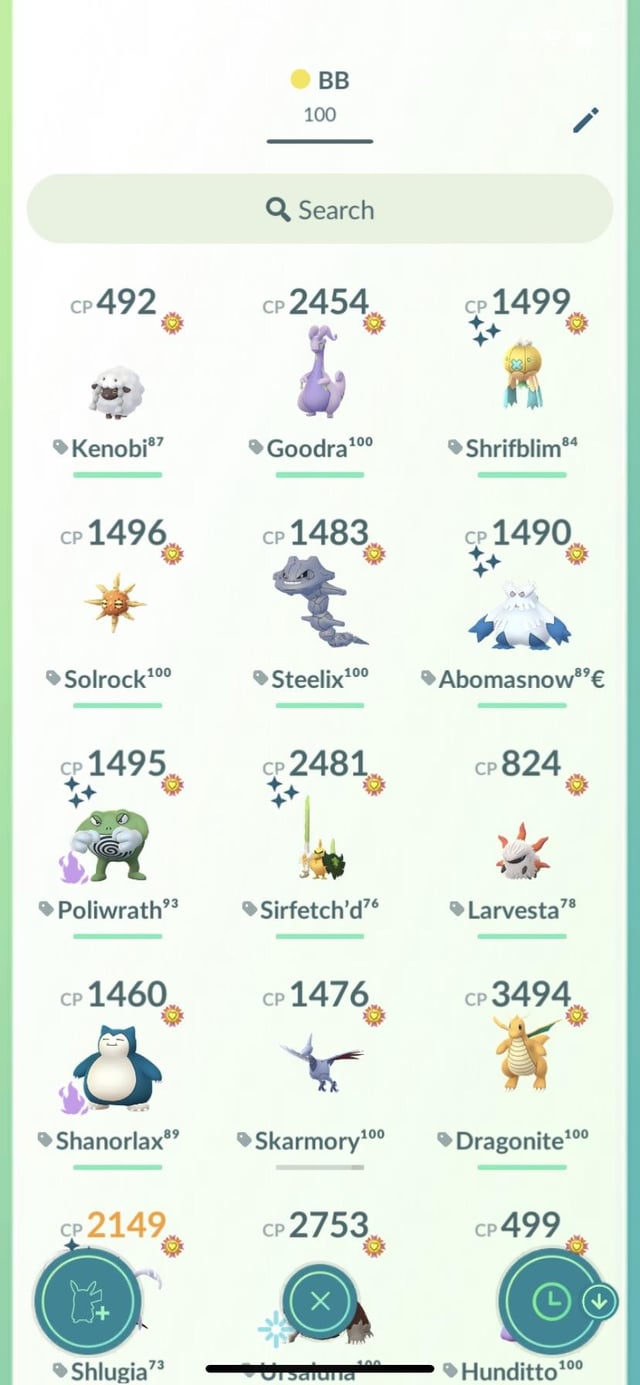Select Abomasnow with CP 1490
This screenshot has width=640, height=1385.
tap(522, 616)
